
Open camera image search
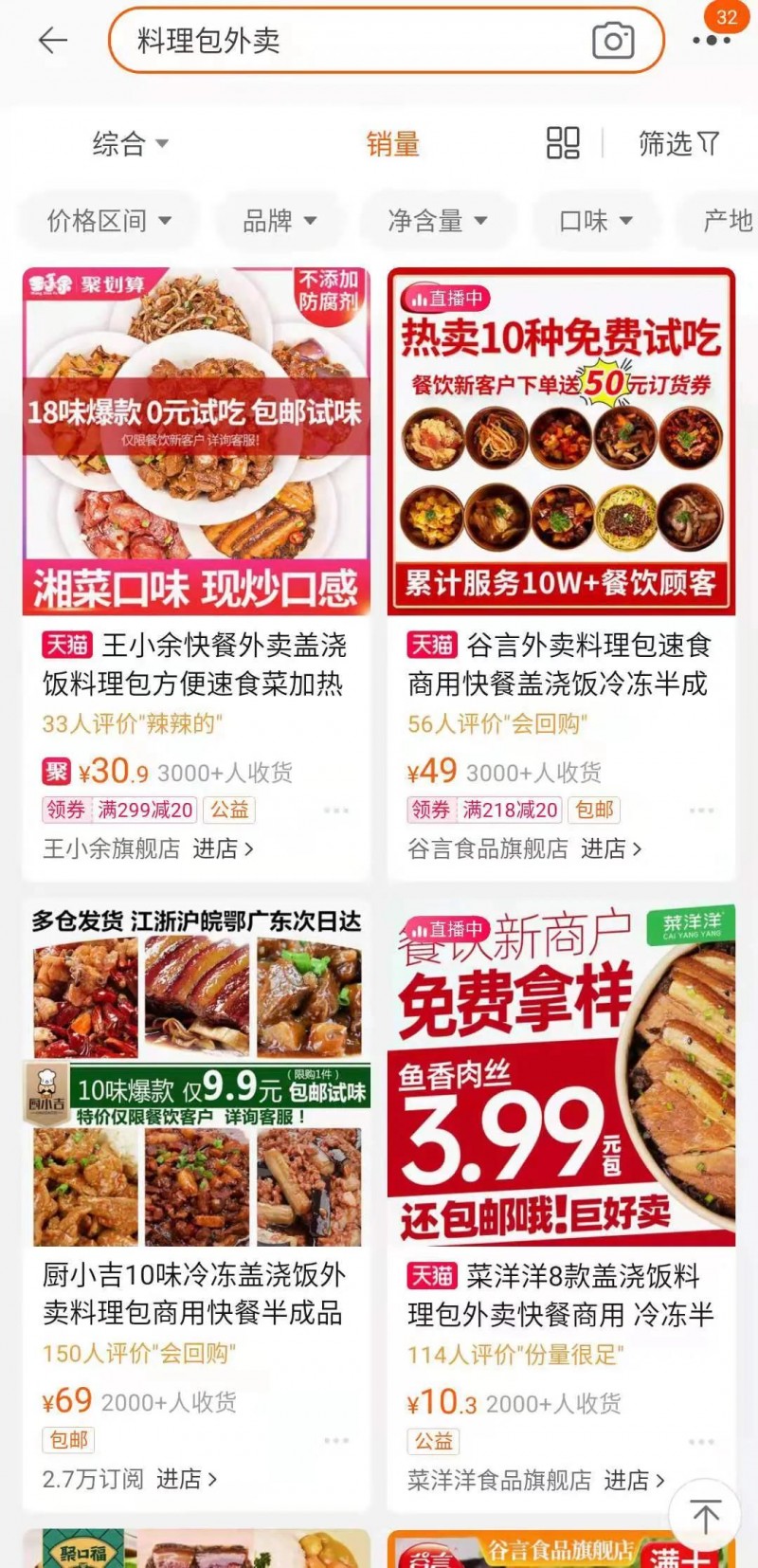pos(613,40)
